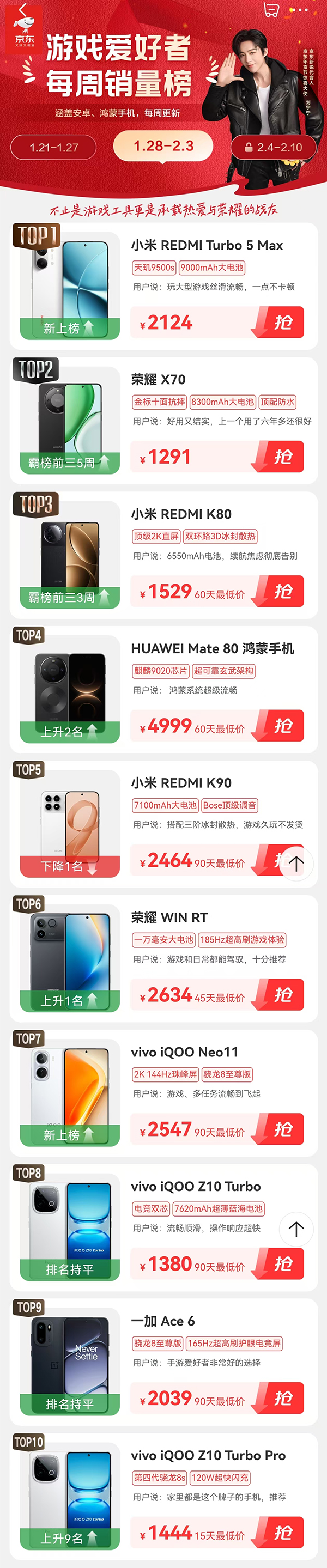Tap 抢 for 一加 Ace 6
The image size is (327, 1568).
[282, 1398]
